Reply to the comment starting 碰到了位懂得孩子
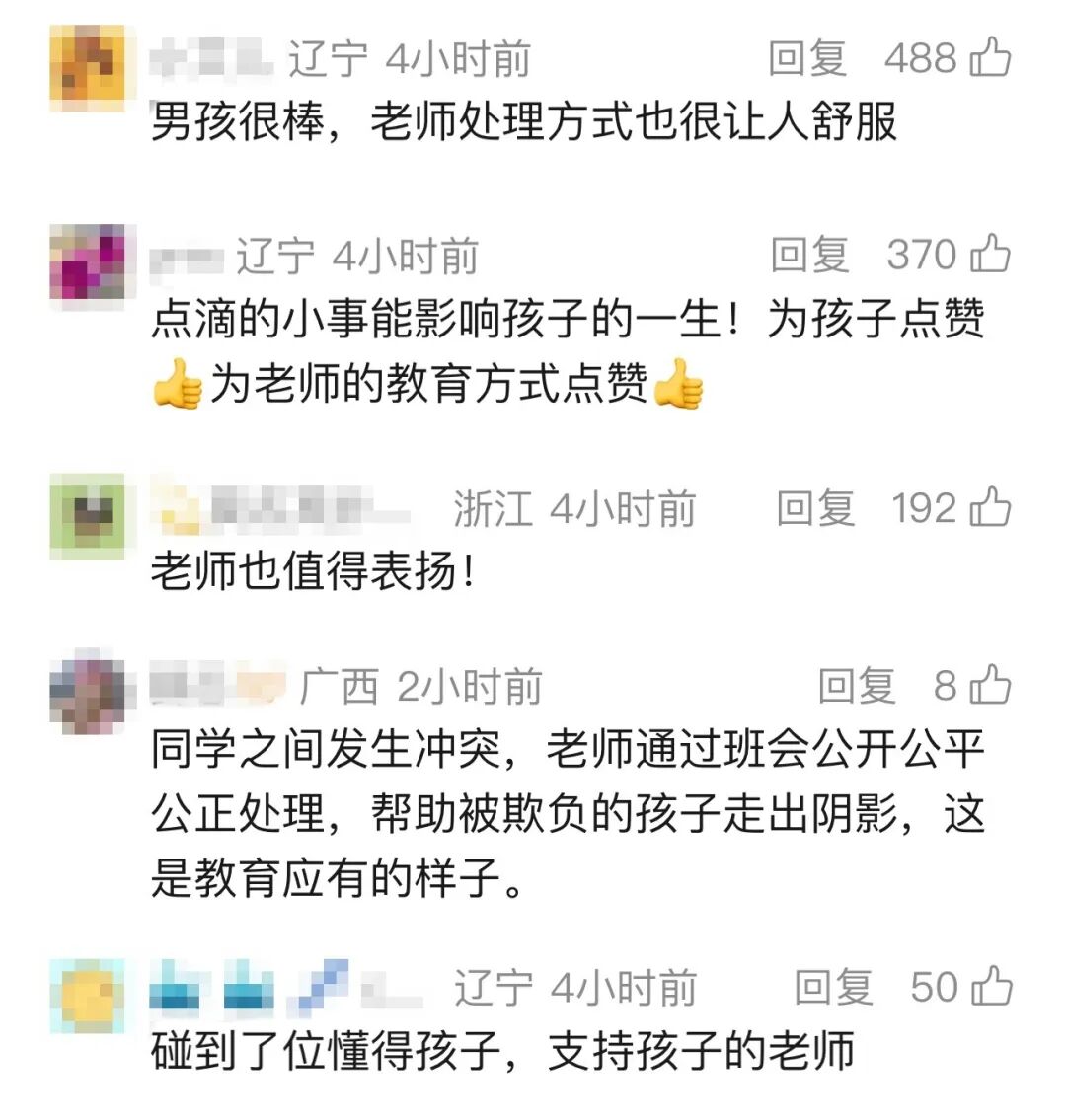This screenshot has width=1066, height=1120. pos(834,987)
